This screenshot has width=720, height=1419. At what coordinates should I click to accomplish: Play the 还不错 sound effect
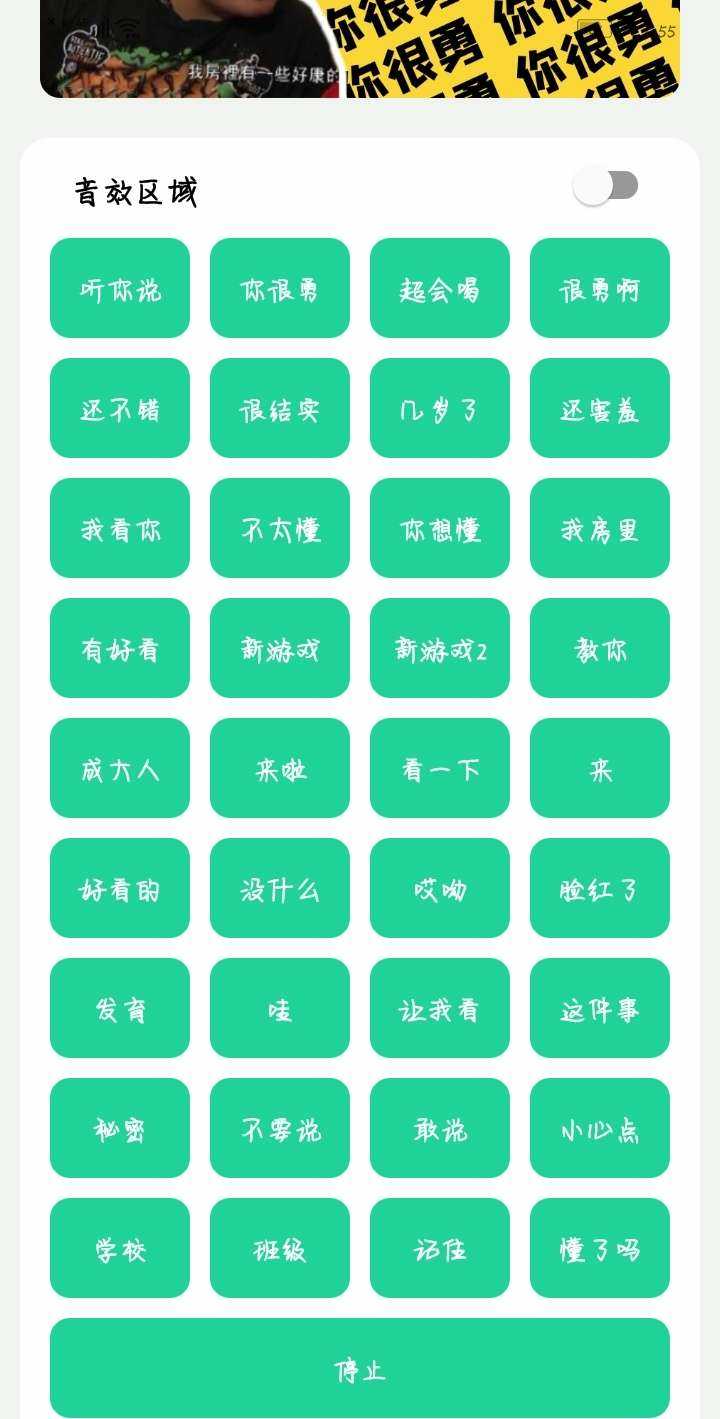[120, 408]
